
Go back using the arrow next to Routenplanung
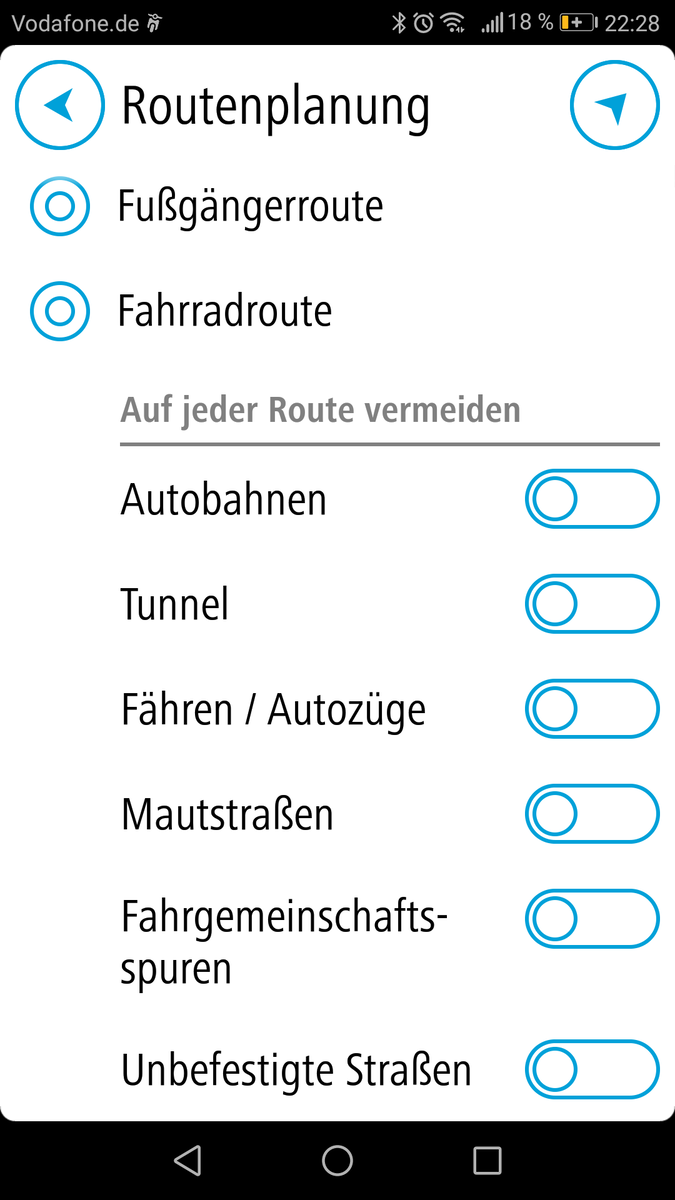[x=59, y=105]
